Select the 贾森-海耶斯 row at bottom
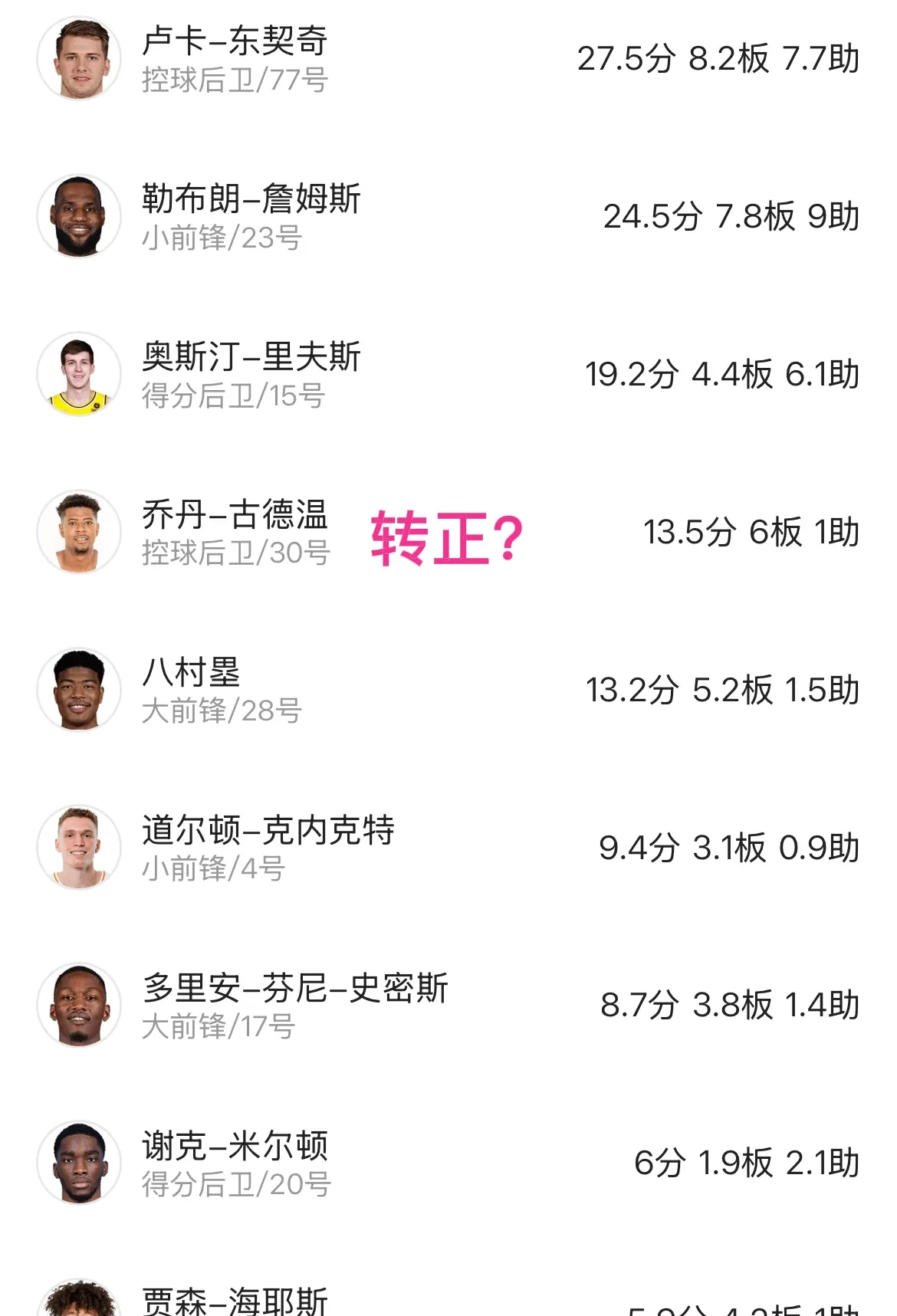Image resolution: width=897 pixels, height=1316 pixels. coord(235,1295)
